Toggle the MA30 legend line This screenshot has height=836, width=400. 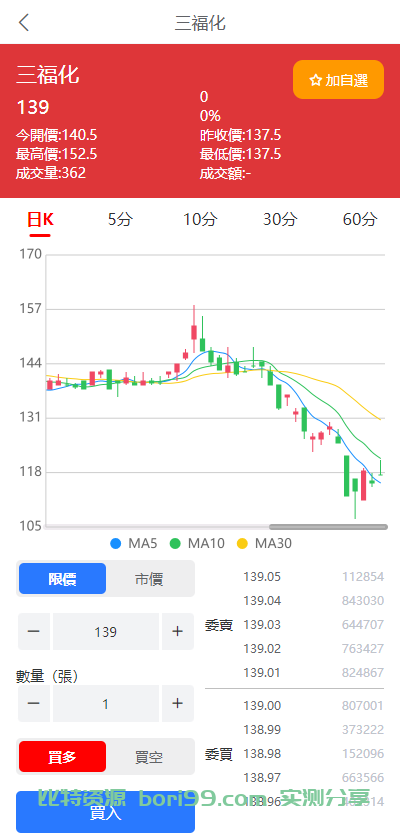[x=264, y=543]
